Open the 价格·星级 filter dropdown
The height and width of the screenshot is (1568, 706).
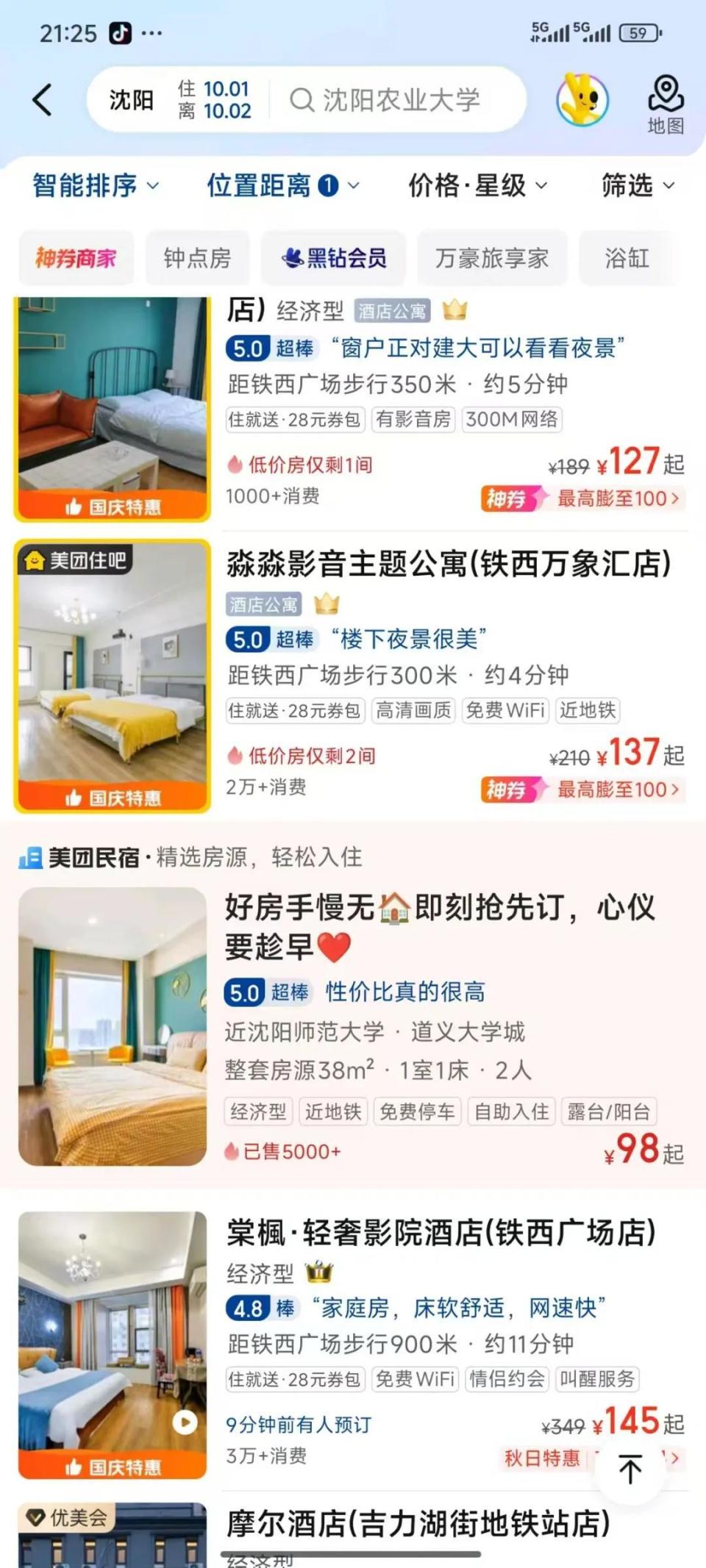[477, 186]
